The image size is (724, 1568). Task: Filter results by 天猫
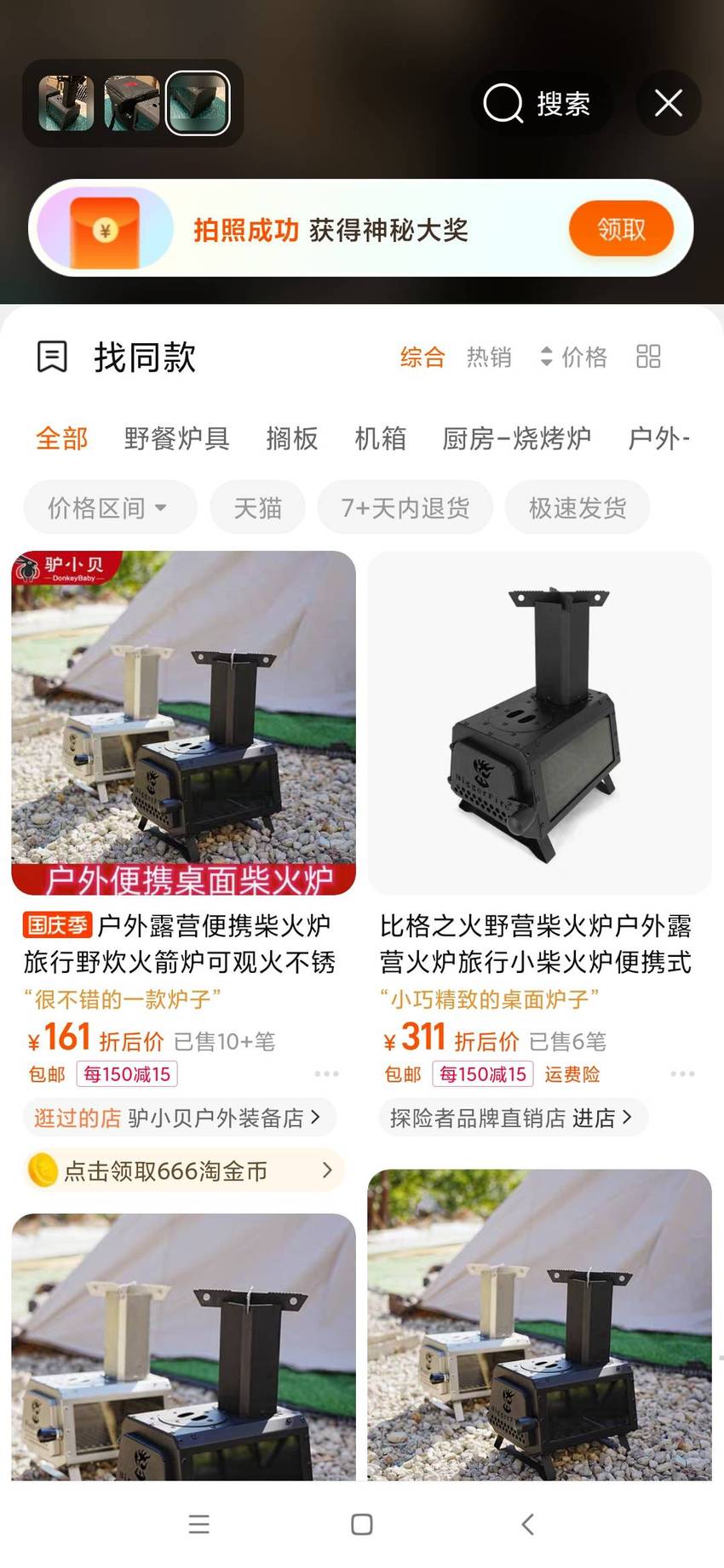click(x=257, y=508)
